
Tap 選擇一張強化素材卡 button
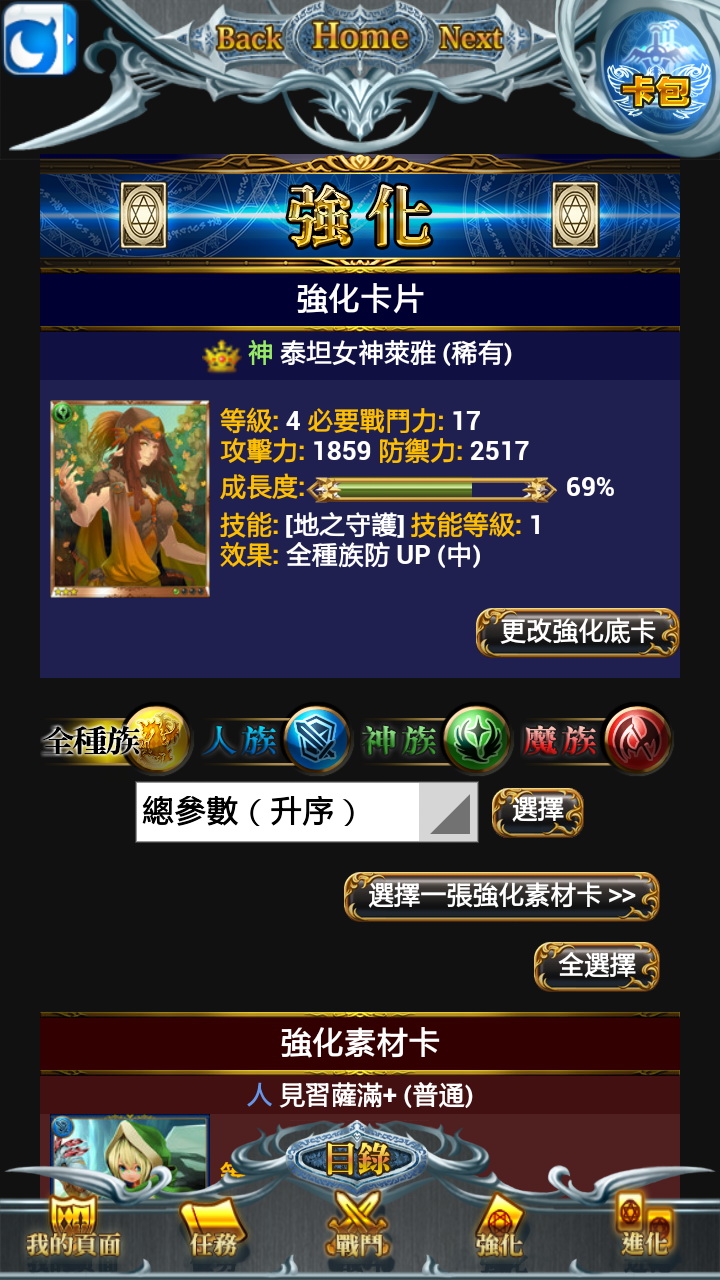501,896
